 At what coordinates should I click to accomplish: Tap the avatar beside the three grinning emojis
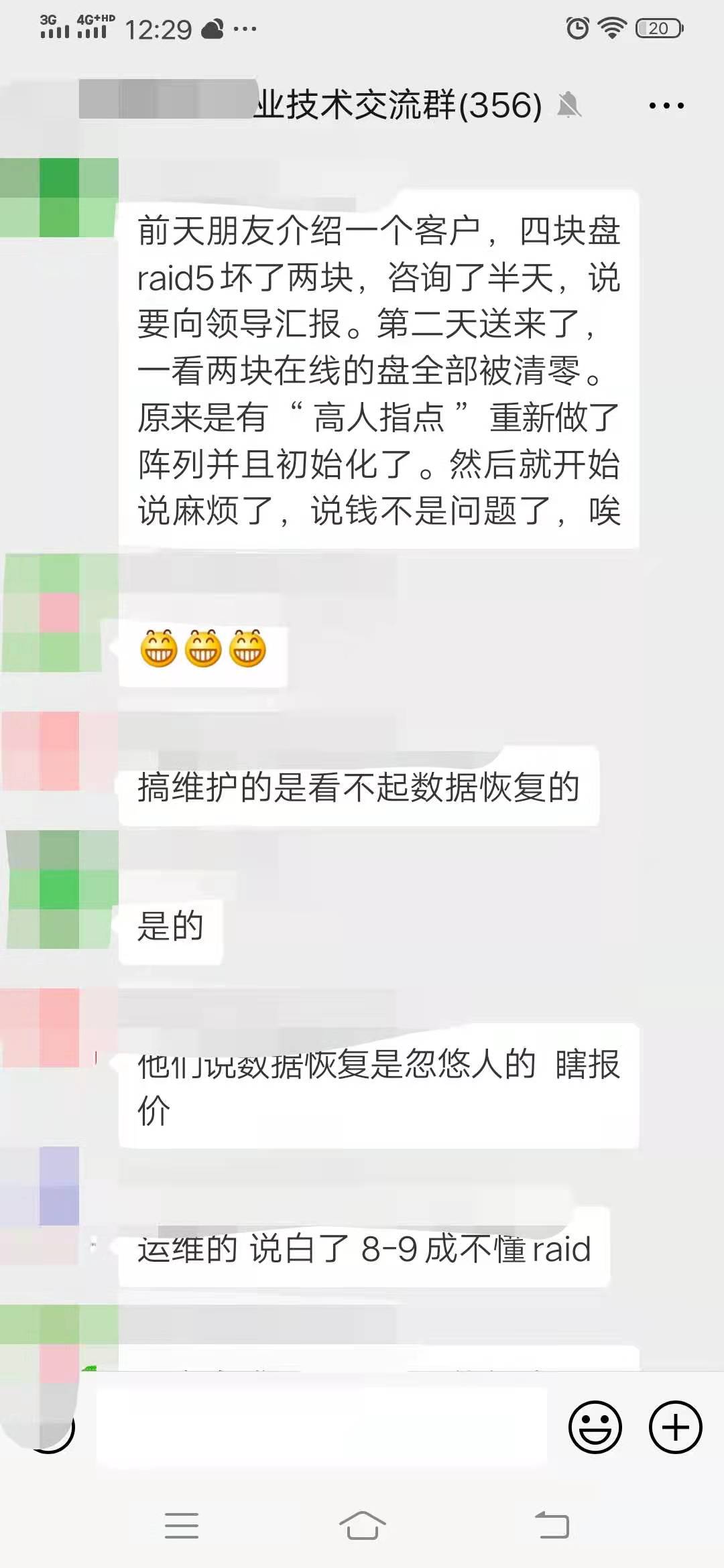59,613
